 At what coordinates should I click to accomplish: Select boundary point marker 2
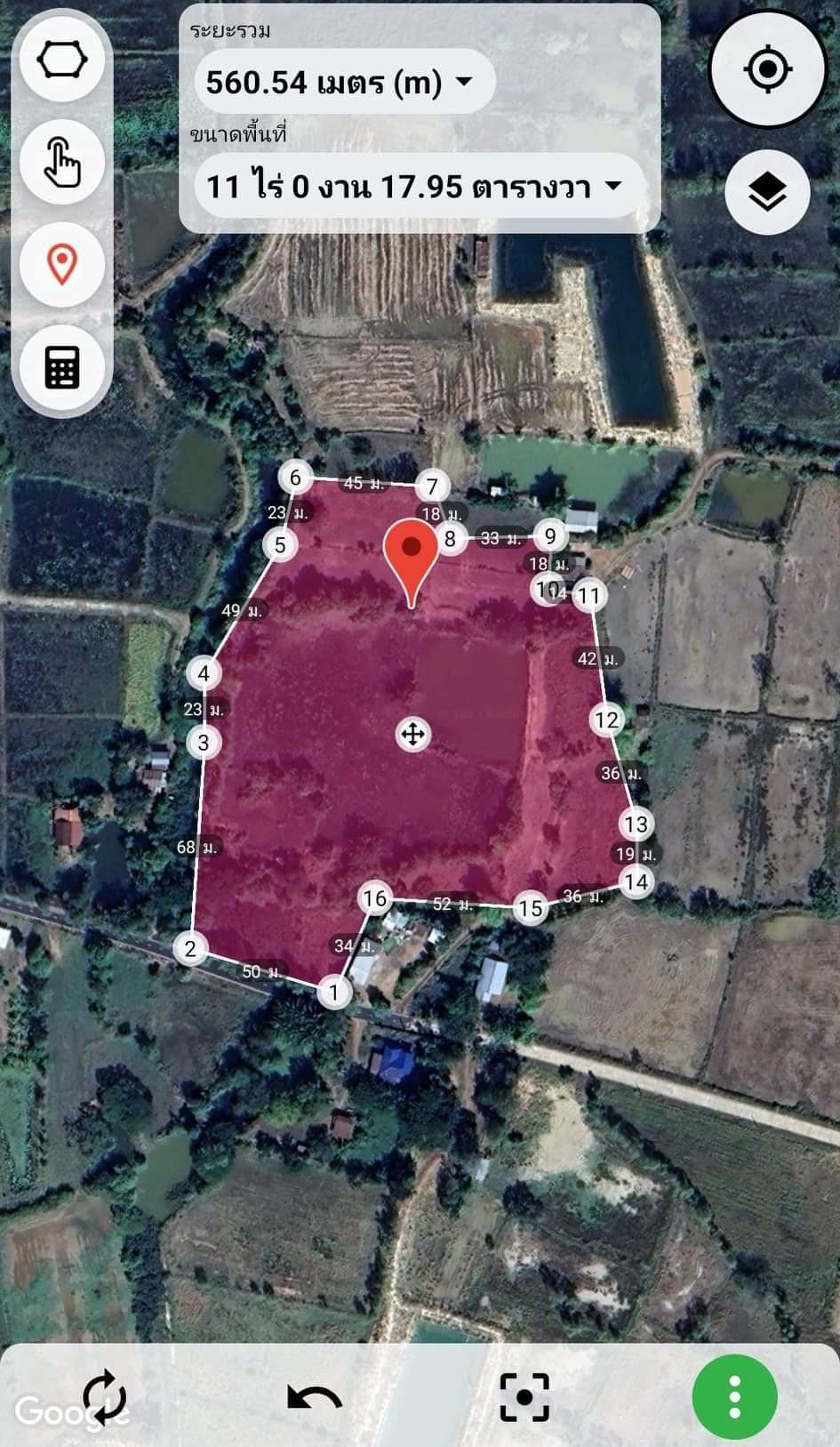pyautogui.click(x=189, y=948)
